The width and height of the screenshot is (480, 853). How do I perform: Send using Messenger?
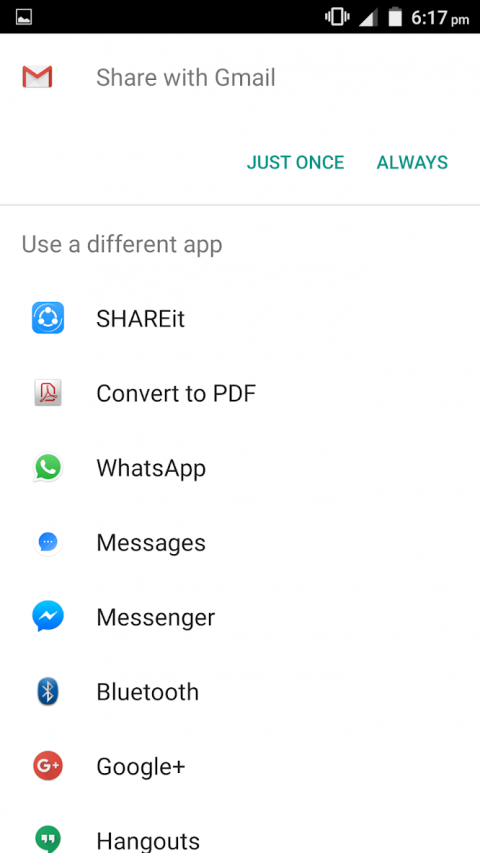(x=240, y=617)
